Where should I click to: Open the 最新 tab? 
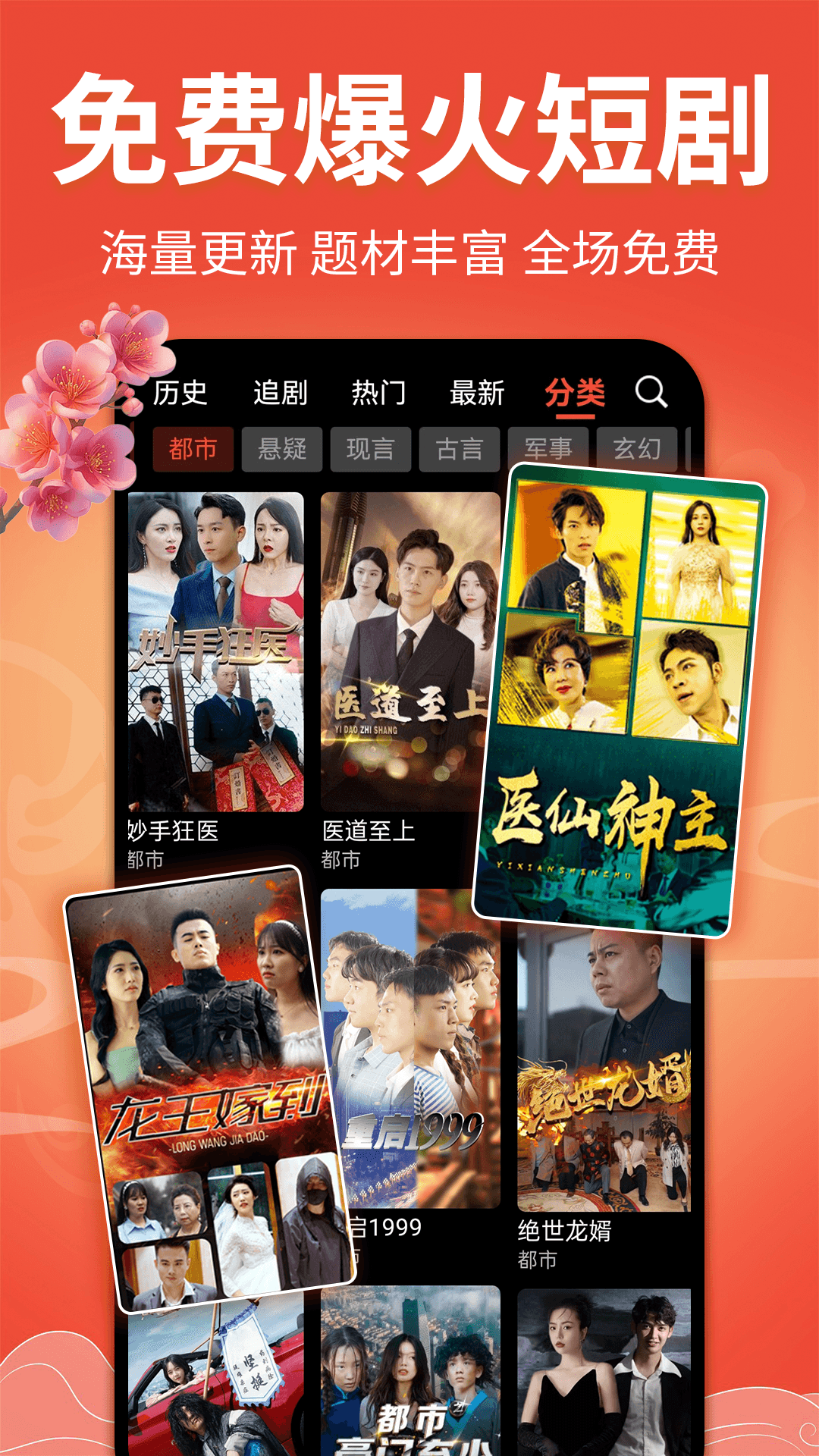pyautogui.click(x=476, y=393)
